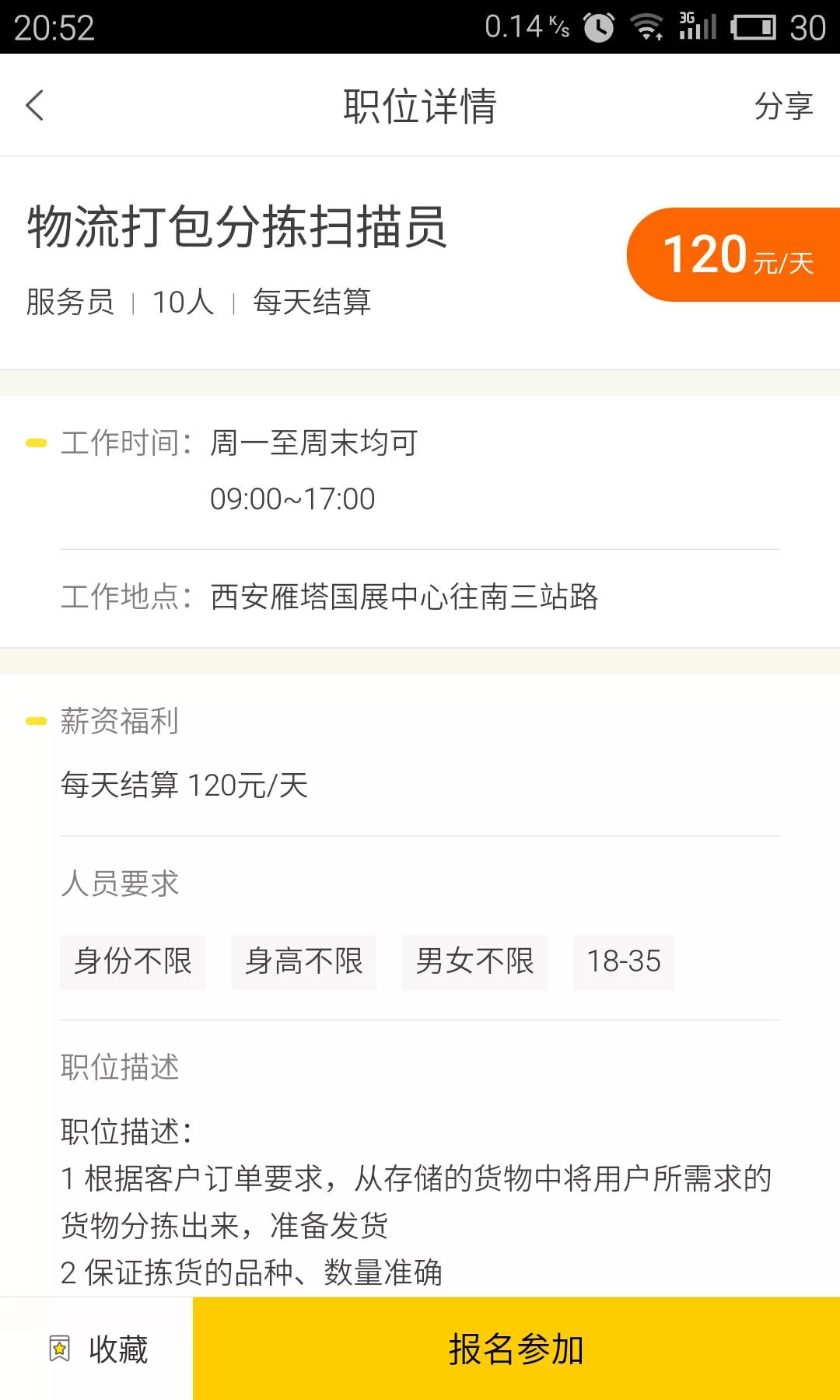Open the 分享 share option
This screenshot has height=1400, width=840.
coord(782,106)
